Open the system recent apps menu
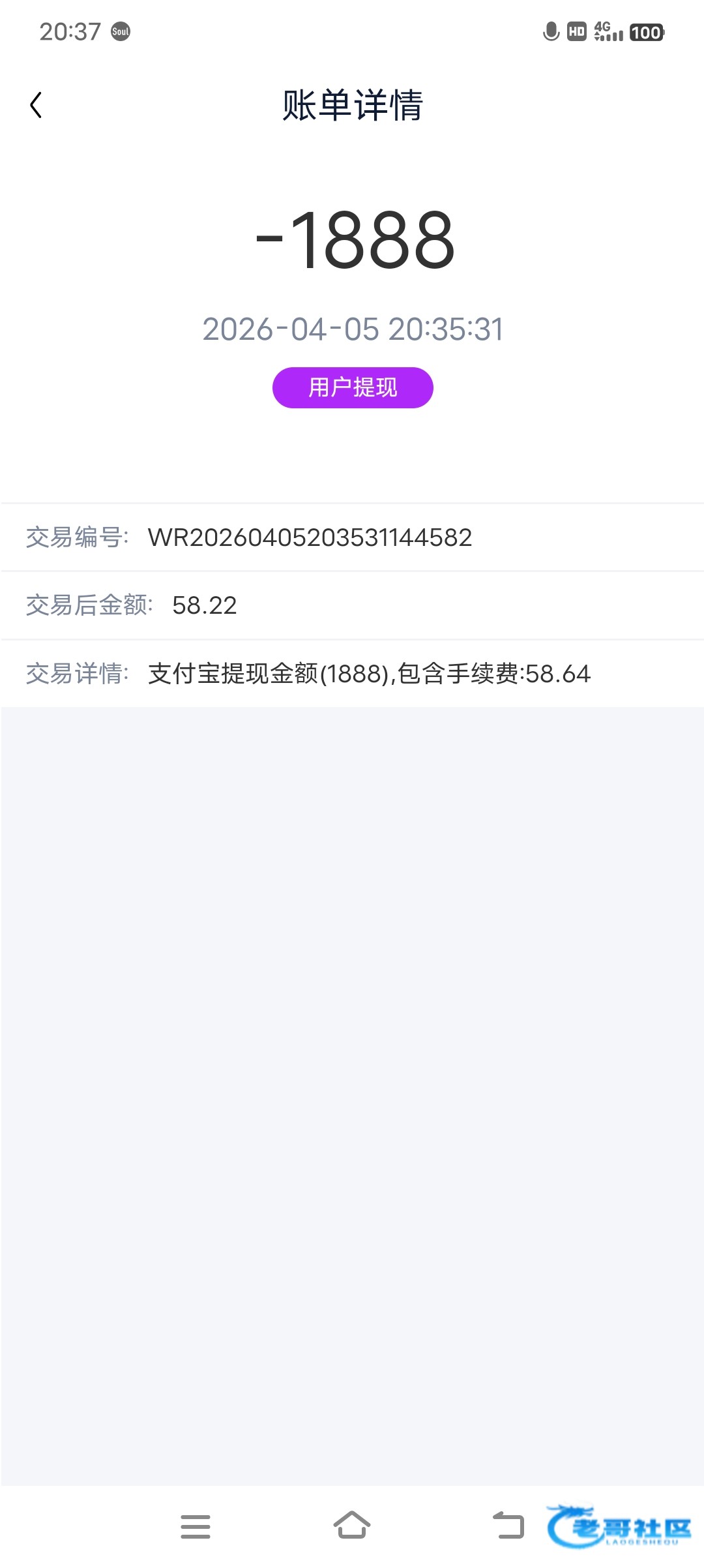704x1568 pixels. (x=195, y=1526)
